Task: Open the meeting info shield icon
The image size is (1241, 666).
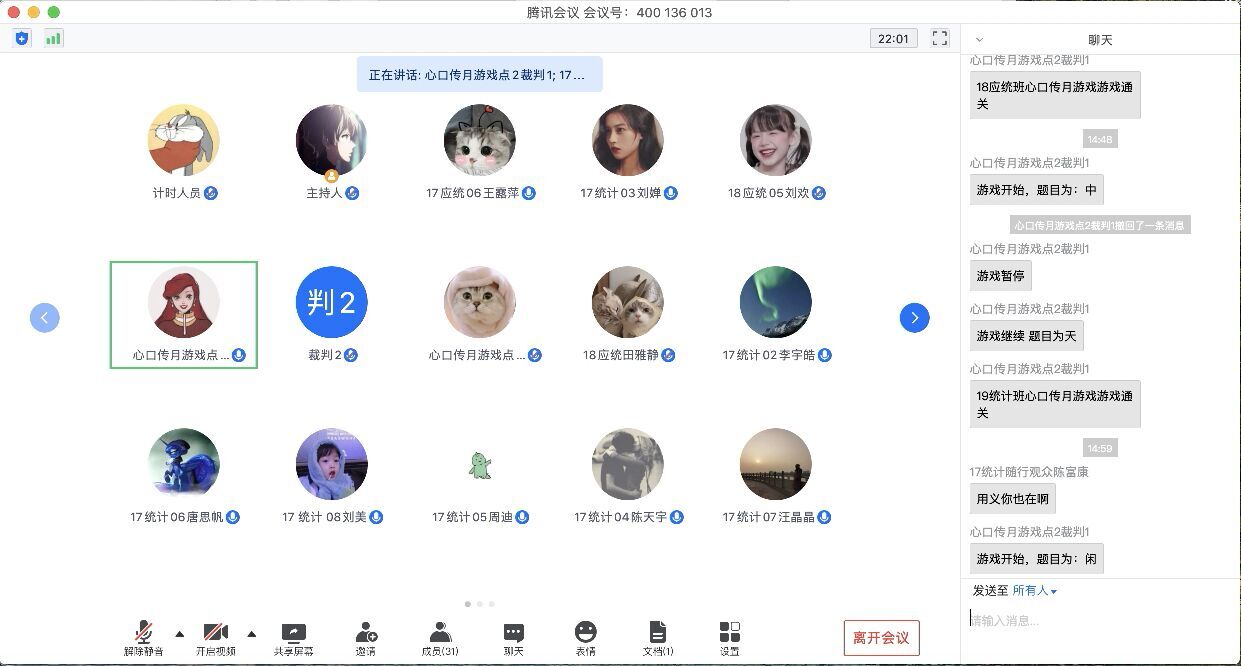Action: click(22, 38)
